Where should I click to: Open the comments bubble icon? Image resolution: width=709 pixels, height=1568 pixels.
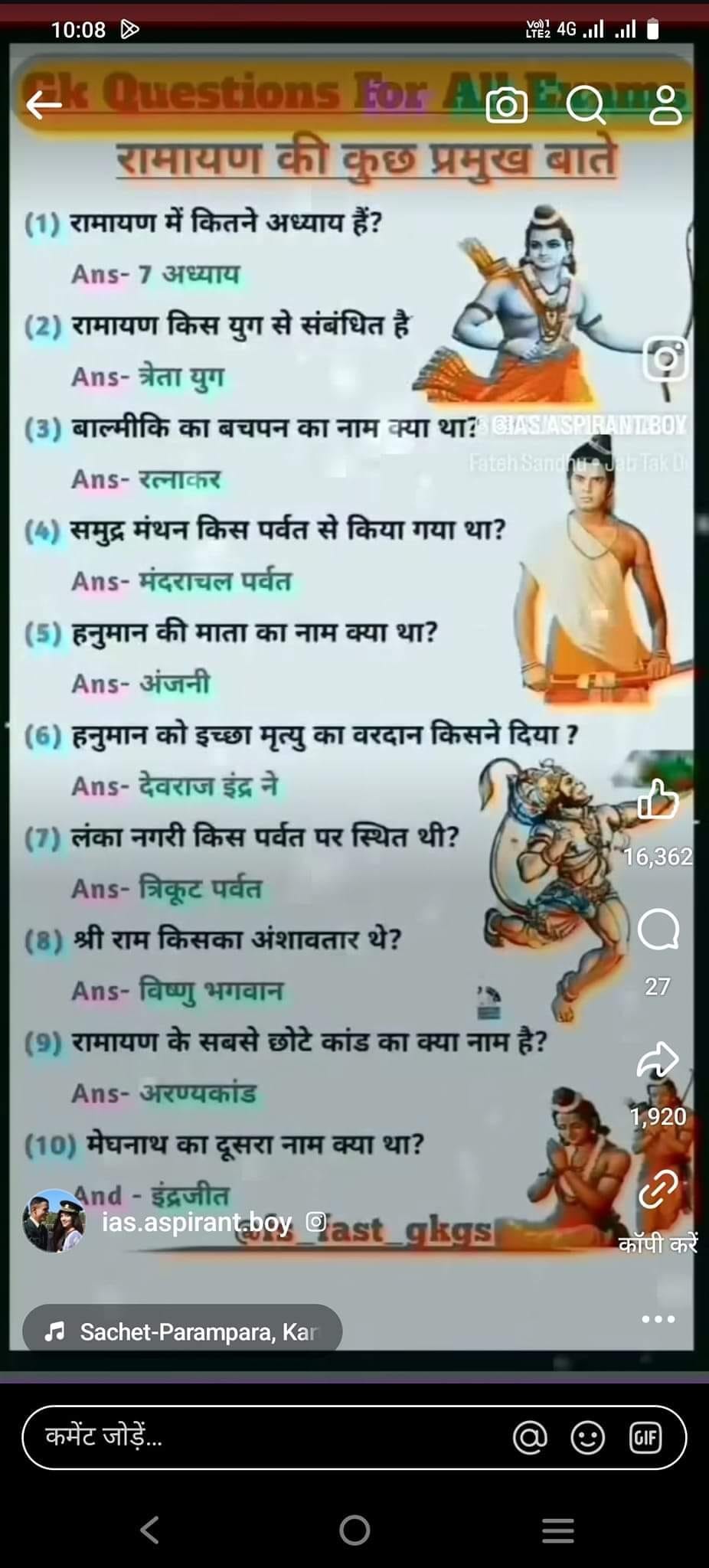pos(658,929)
